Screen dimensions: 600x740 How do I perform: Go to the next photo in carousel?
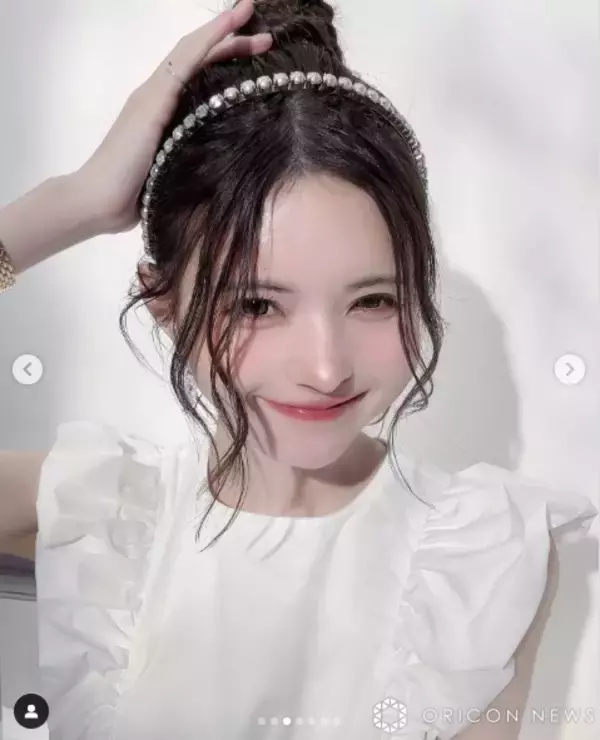tap(570, 370)
